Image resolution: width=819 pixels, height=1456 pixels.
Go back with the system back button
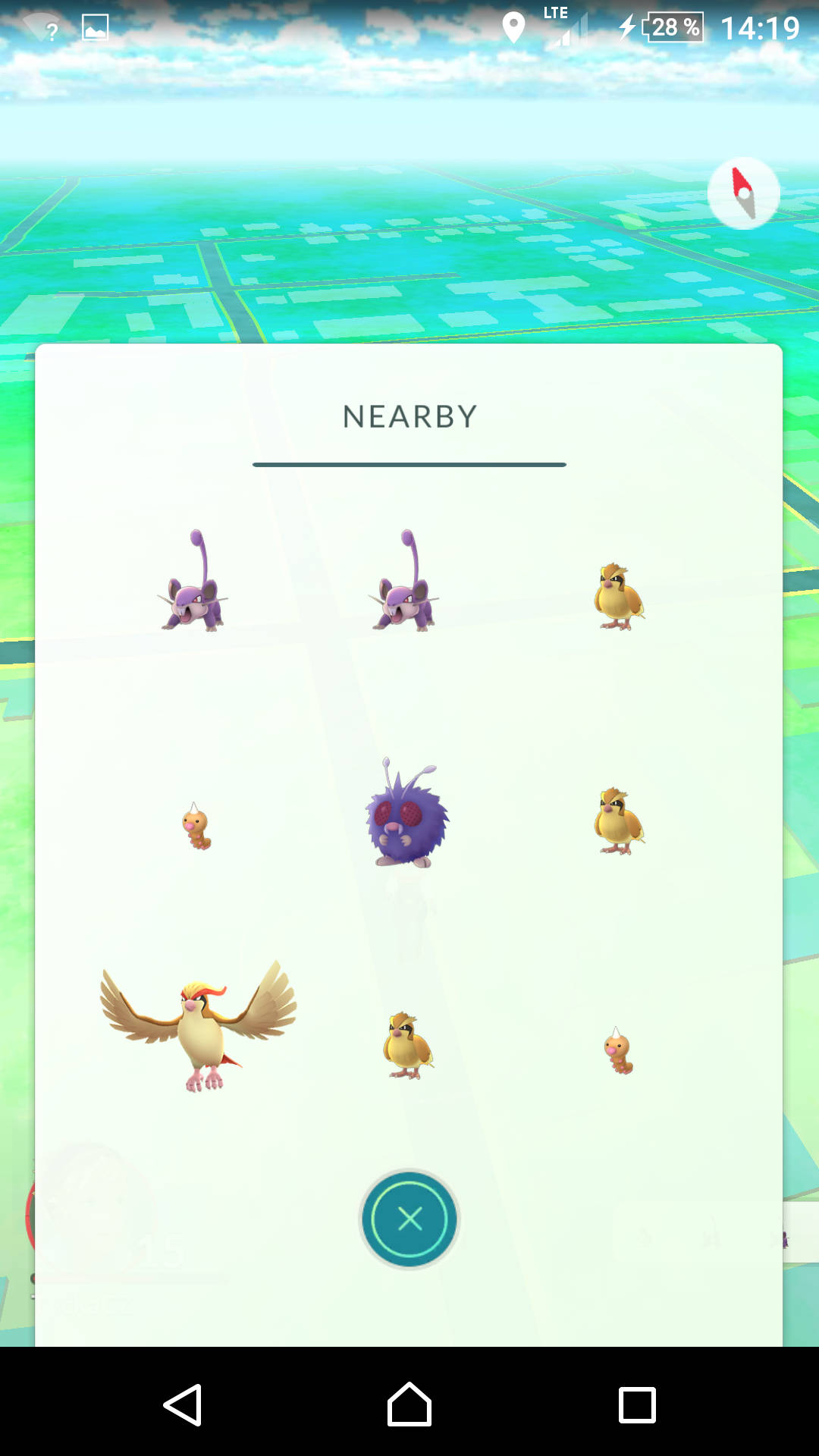point(183,1405)
